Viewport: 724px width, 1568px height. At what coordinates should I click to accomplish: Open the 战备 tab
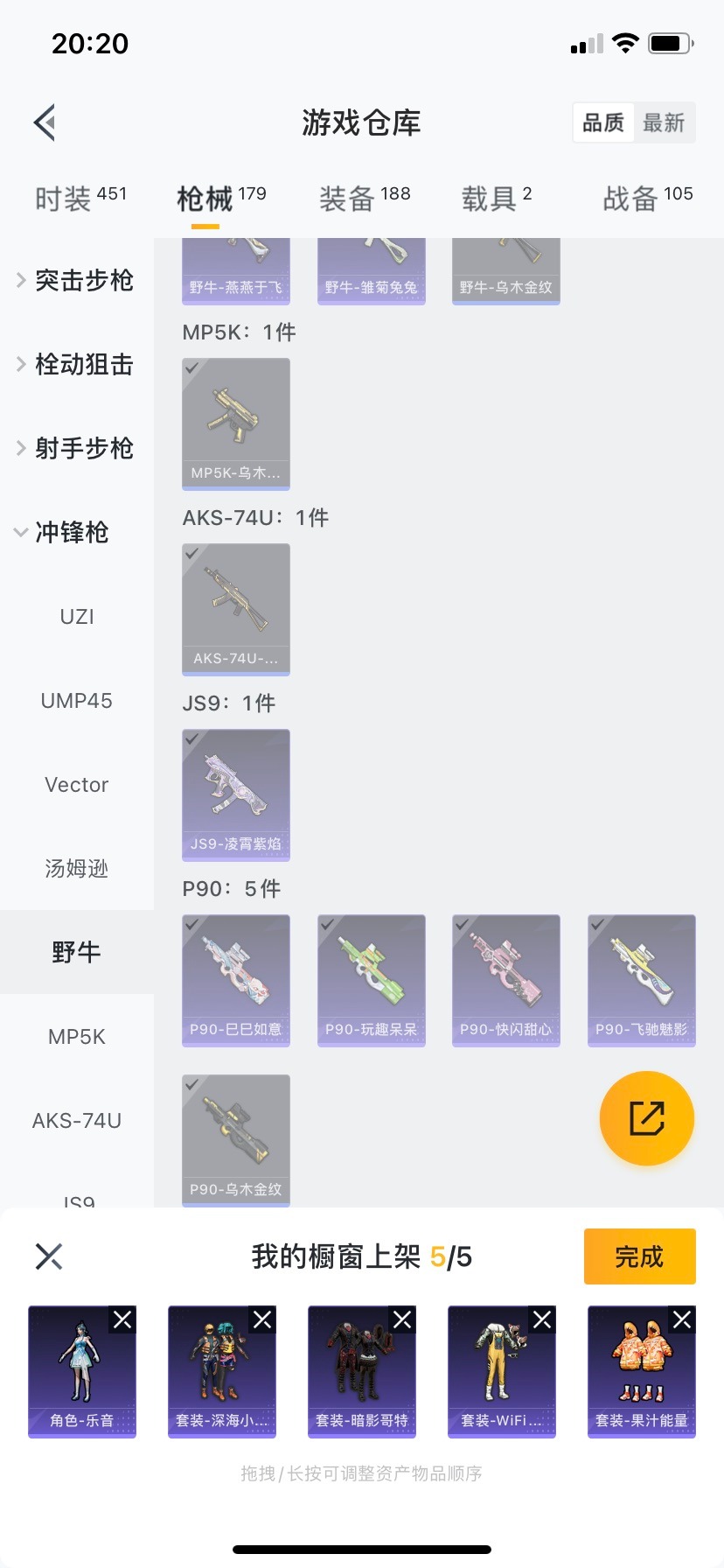[x=647, y=198]
